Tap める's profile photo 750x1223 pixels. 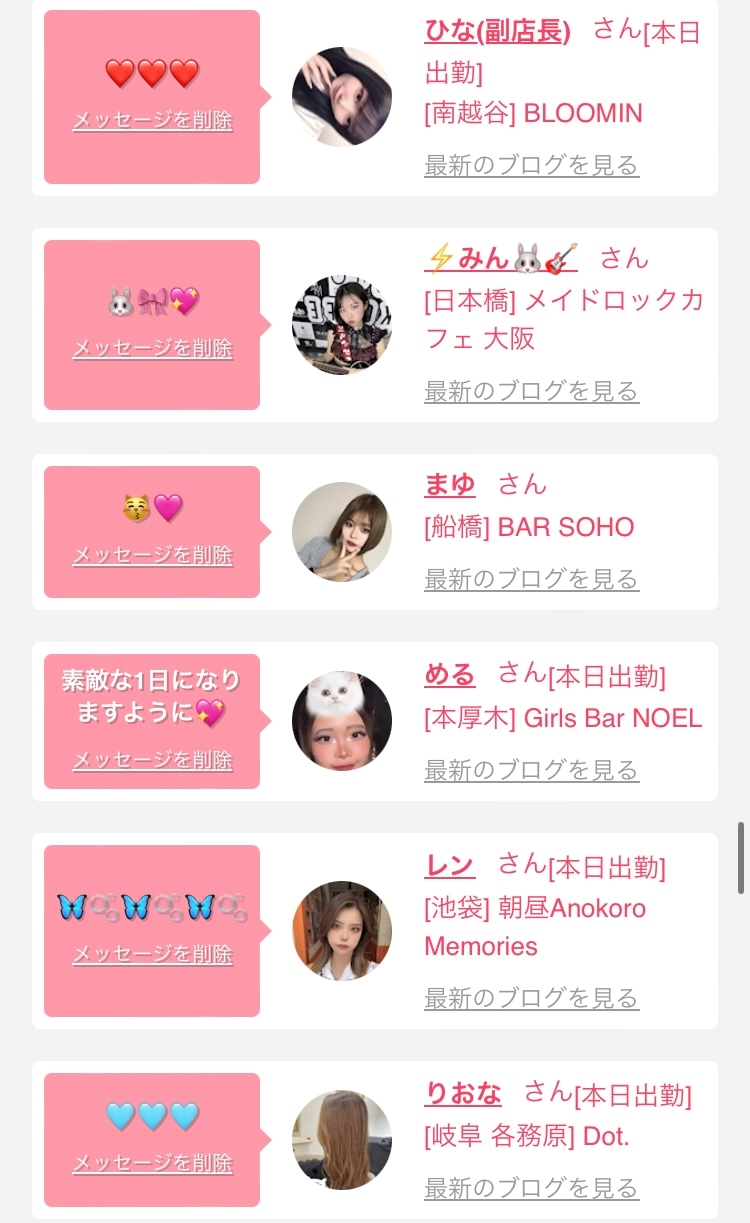pos(342,721)
